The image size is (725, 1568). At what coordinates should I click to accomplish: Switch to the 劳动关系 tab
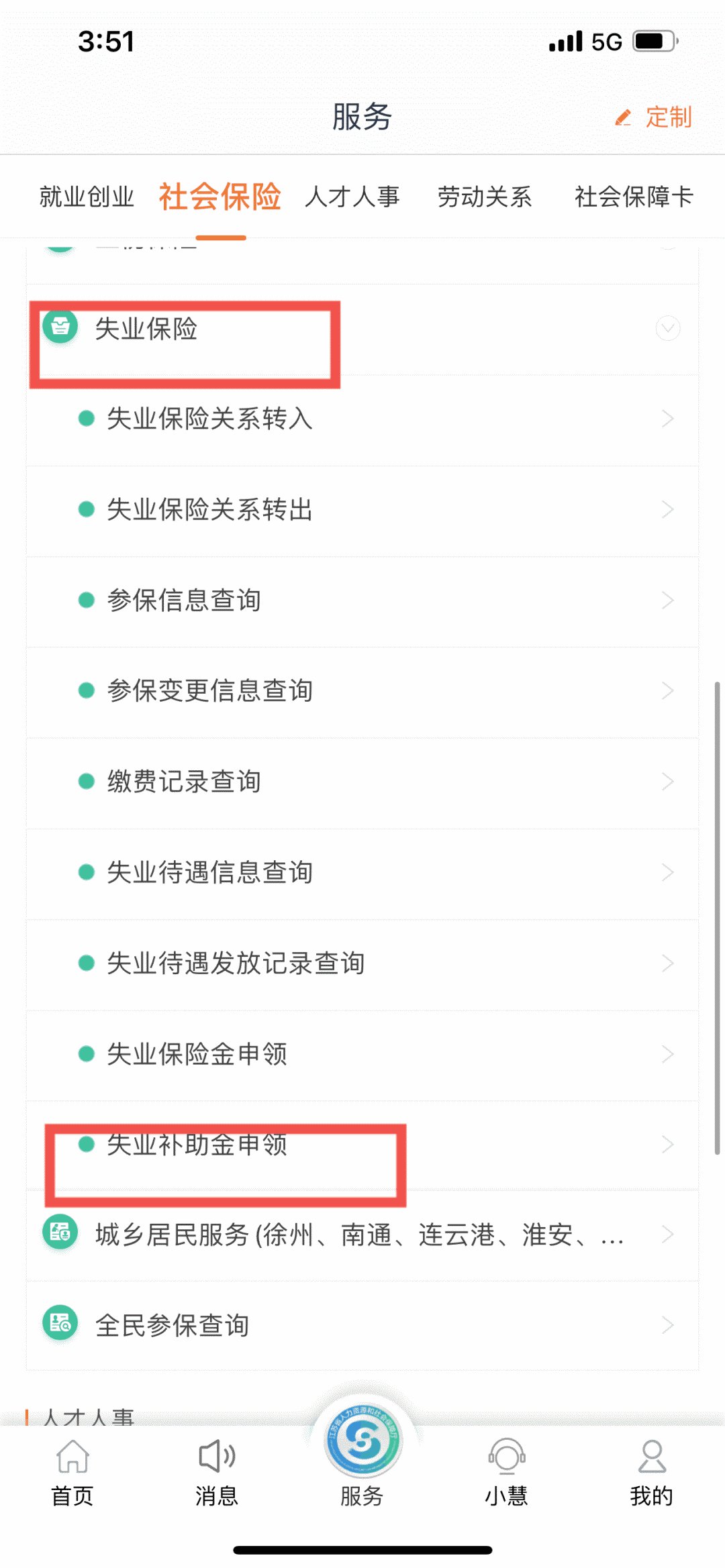pyautogui.click(x=484, y=197)
